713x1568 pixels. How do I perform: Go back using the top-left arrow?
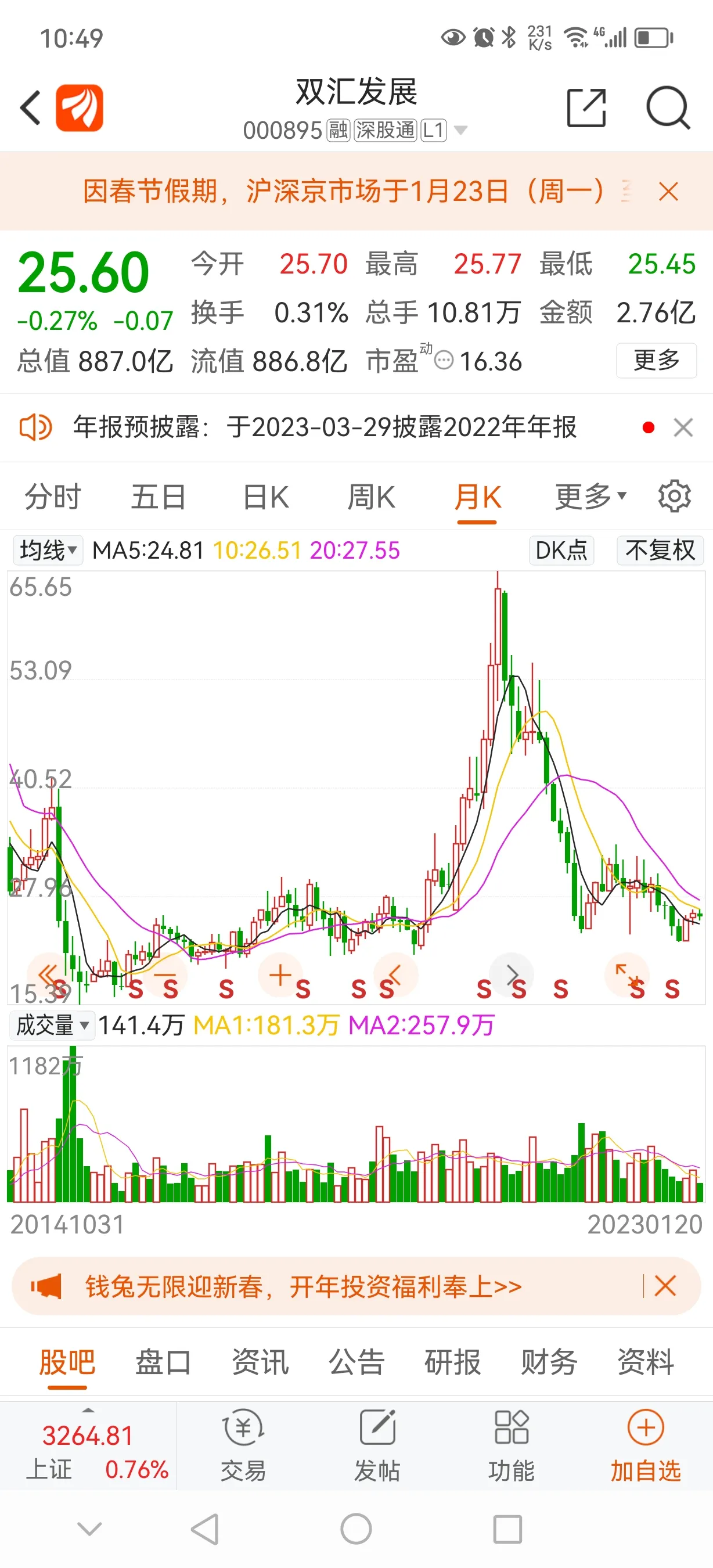(x=30, y=108)
